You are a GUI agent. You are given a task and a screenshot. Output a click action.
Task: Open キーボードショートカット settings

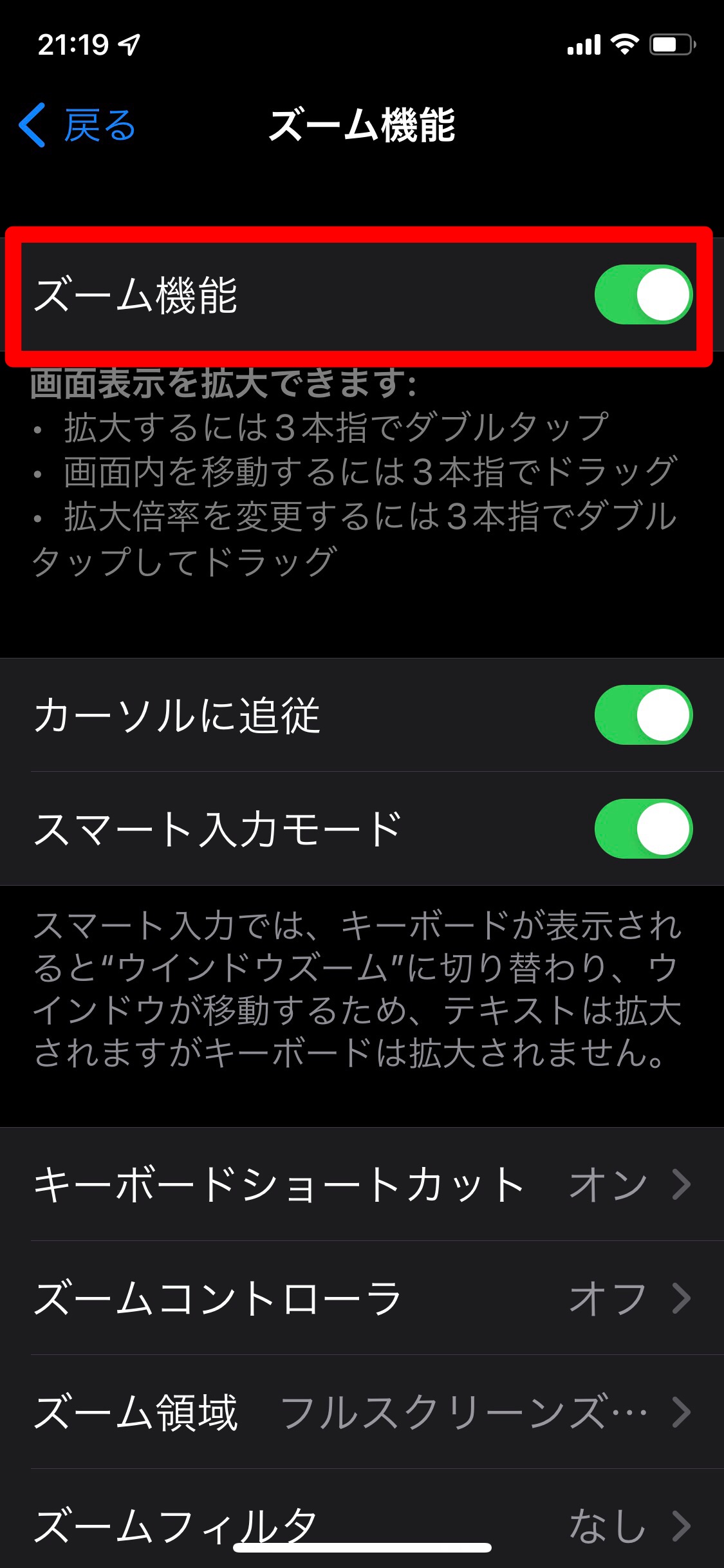click(x=362, y=1184)
